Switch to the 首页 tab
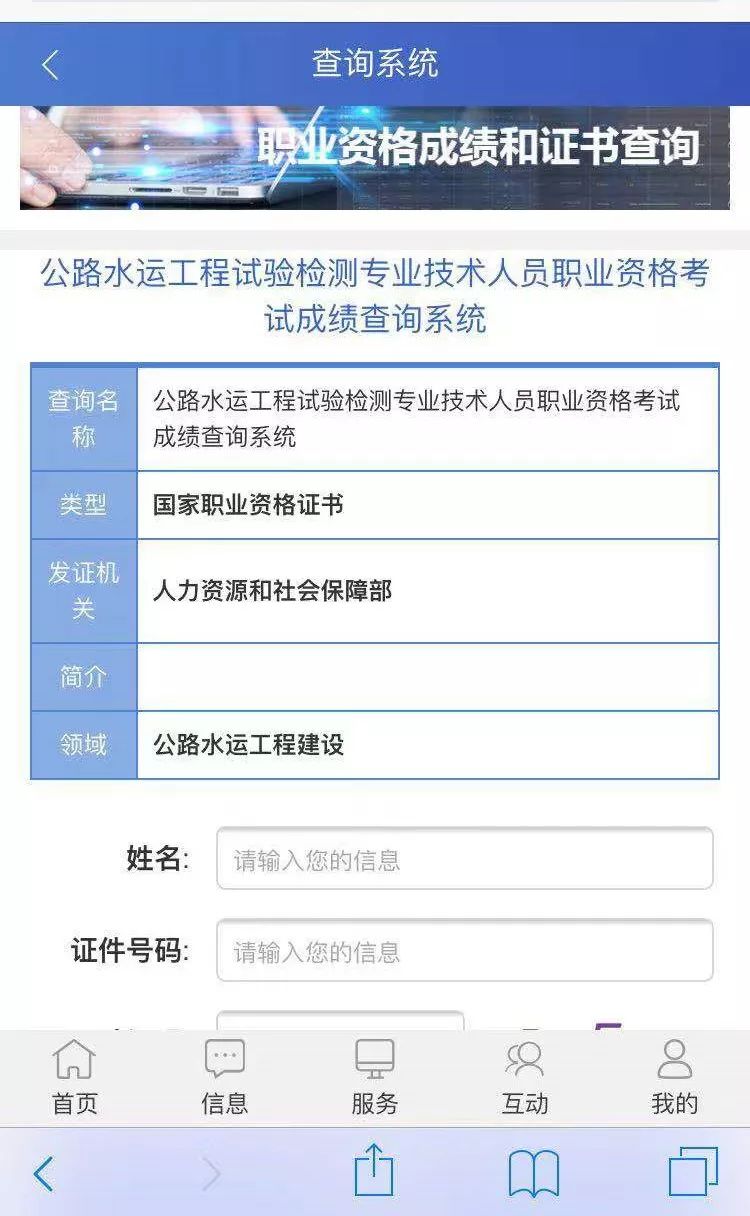Viewport: 750px width, 1216px height. point(75,1077)
